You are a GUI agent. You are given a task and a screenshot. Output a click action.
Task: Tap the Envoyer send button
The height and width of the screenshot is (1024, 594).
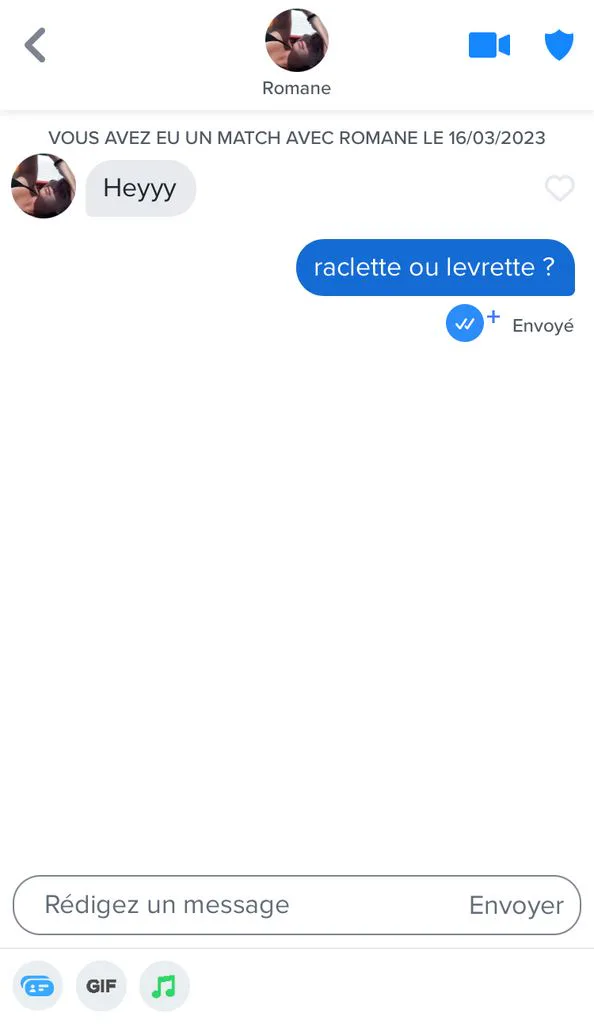coord(516,906)
